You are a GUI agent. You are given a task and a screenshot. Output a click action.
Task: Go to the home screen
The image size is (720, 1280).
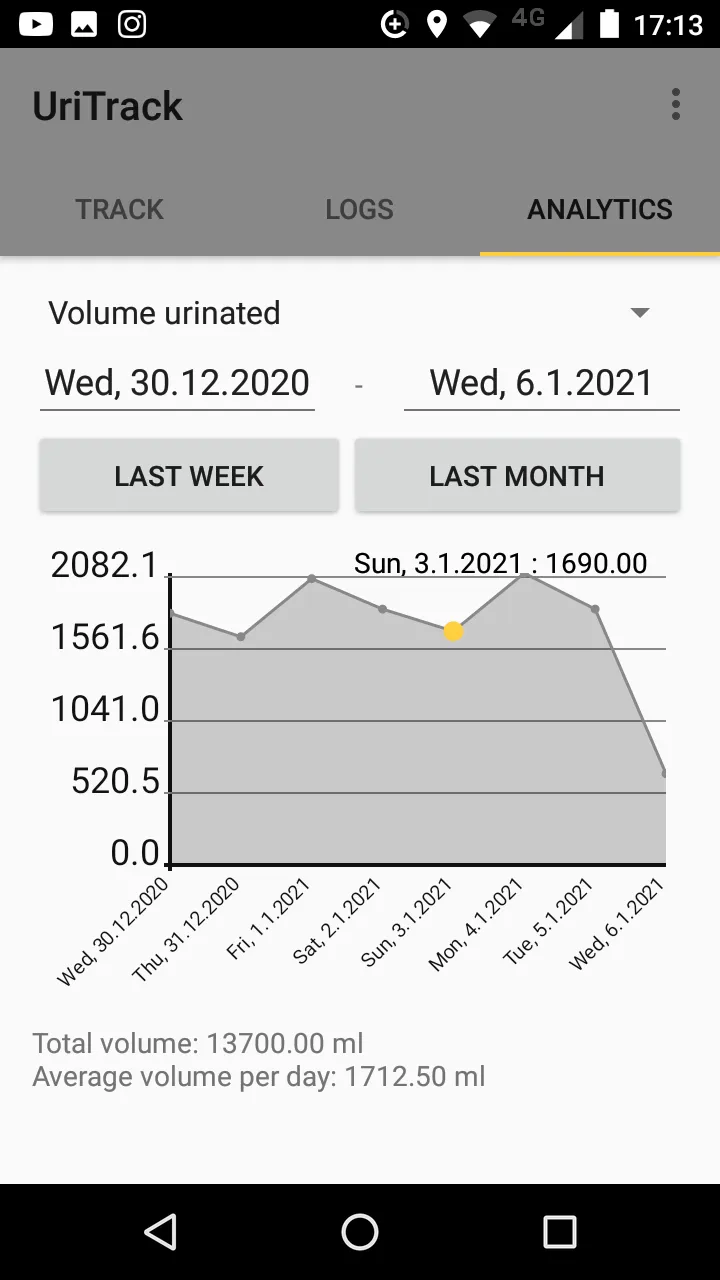tap(360, 1232)
